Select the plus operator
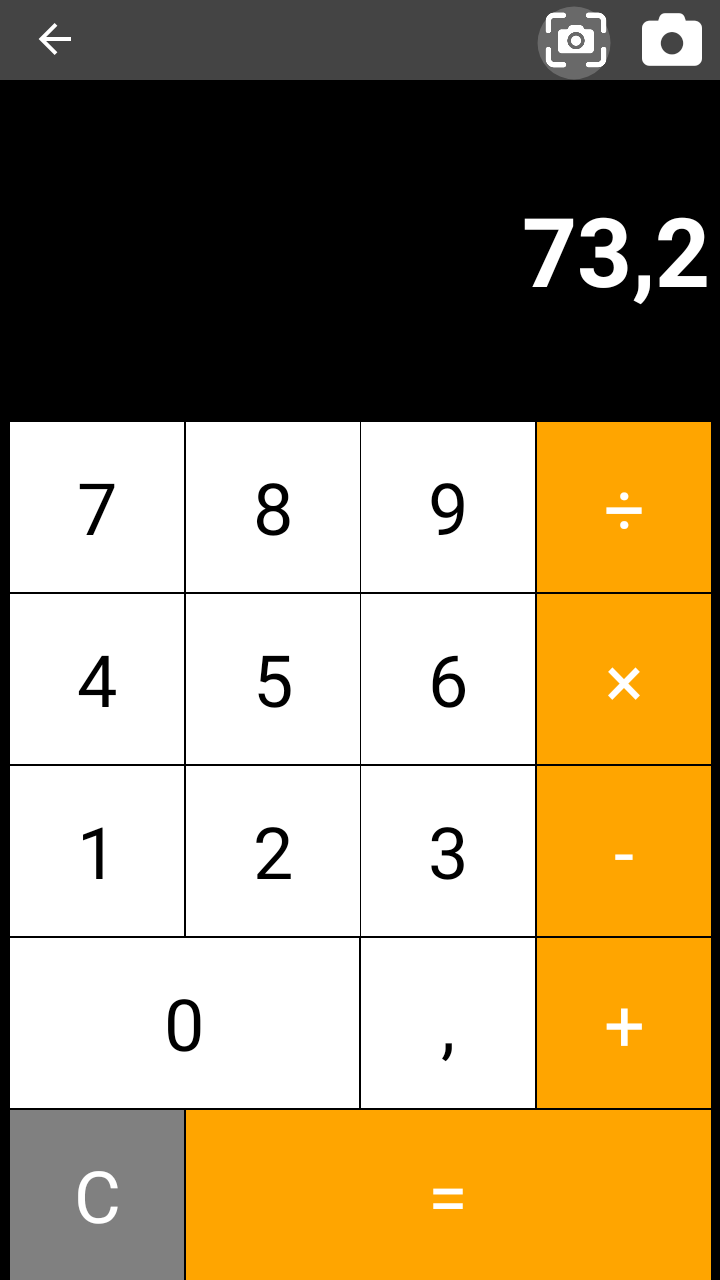Viewport: 720px width, 1280px height. pos(624,1024)
